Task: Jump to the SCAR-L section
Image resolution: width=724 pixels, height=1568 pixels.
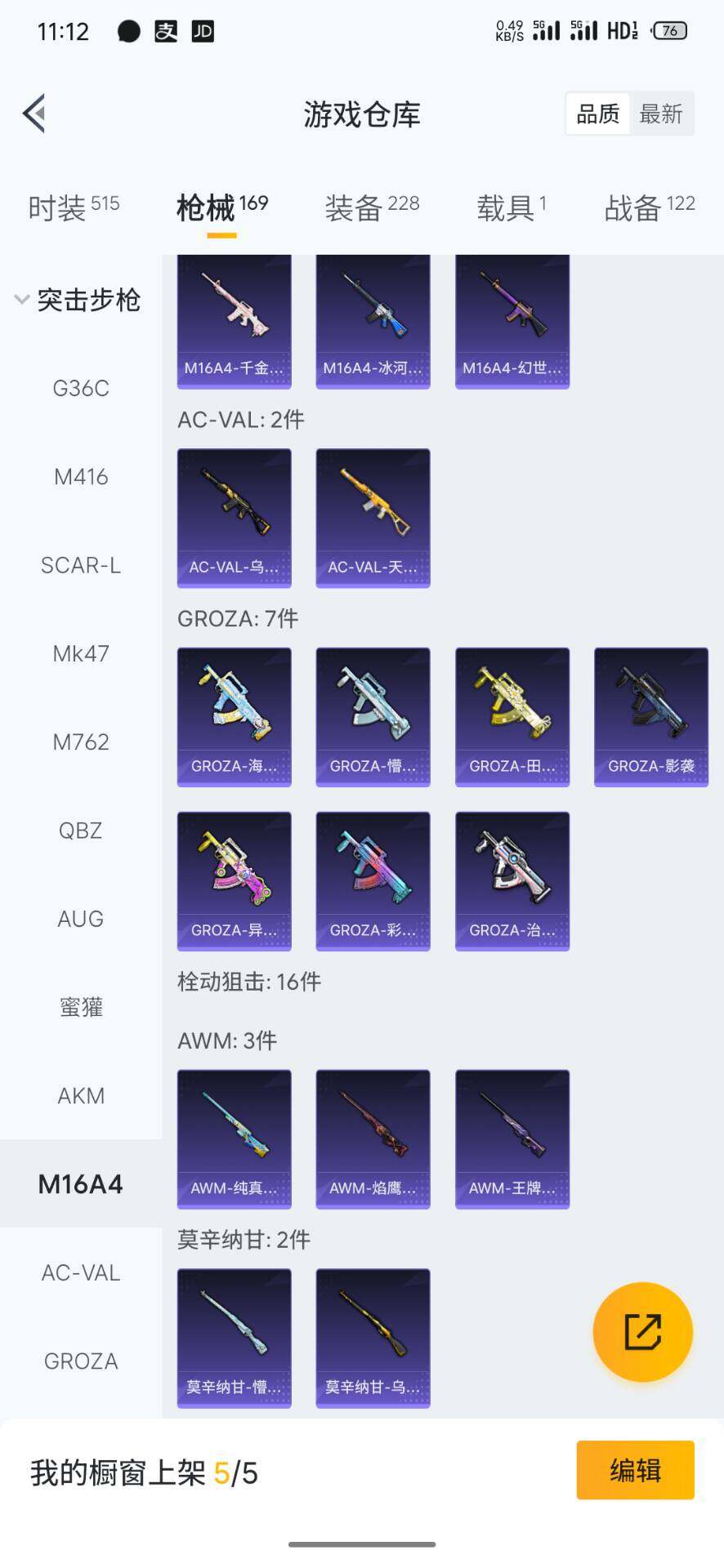Action: (x=81, y=565)
